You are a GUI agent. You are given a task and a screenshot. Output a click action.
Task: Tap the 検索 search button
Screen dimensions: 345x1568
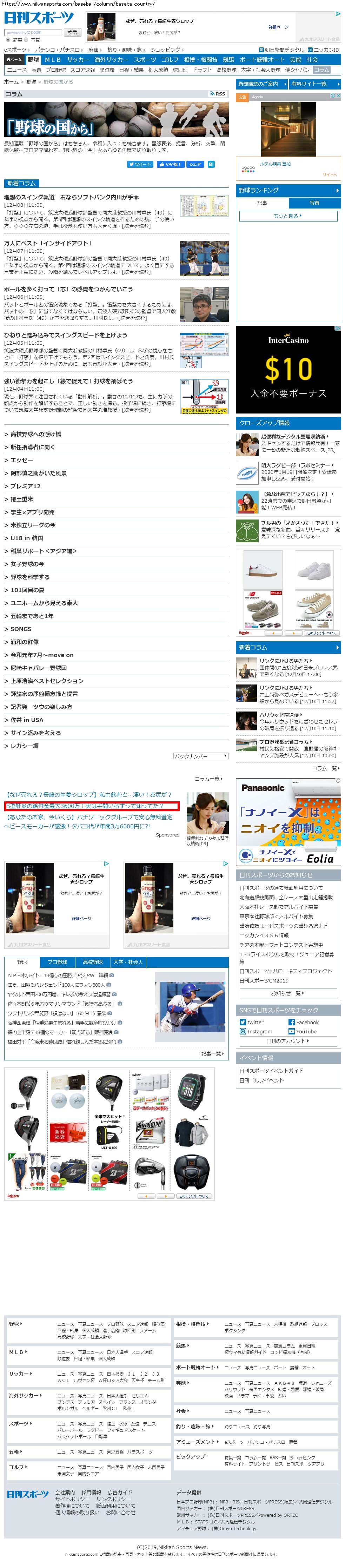[x=72, y=32]
